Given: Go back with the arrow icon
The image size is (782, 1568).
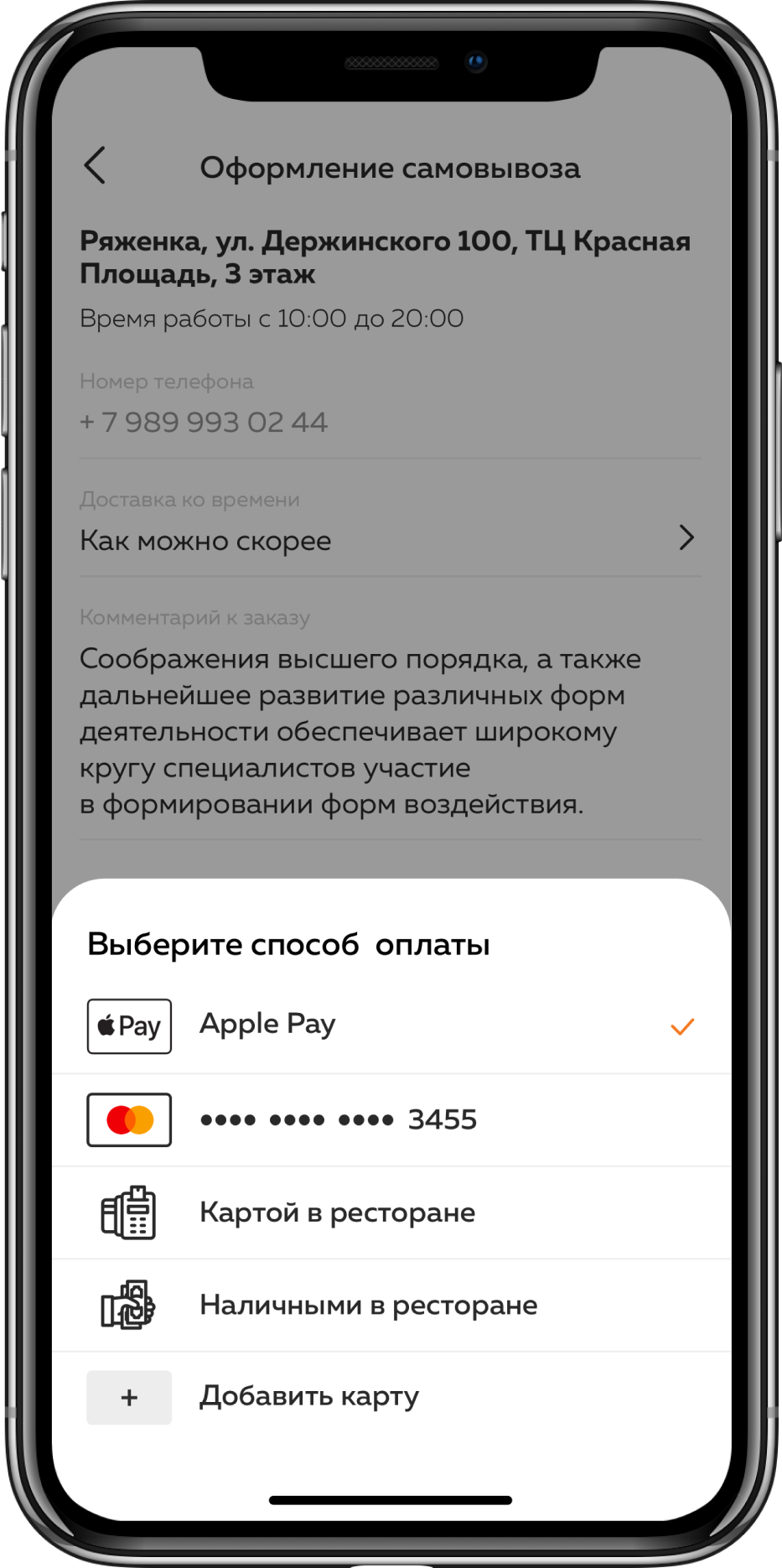Looking at the screenshot, I should coord(96,165).
